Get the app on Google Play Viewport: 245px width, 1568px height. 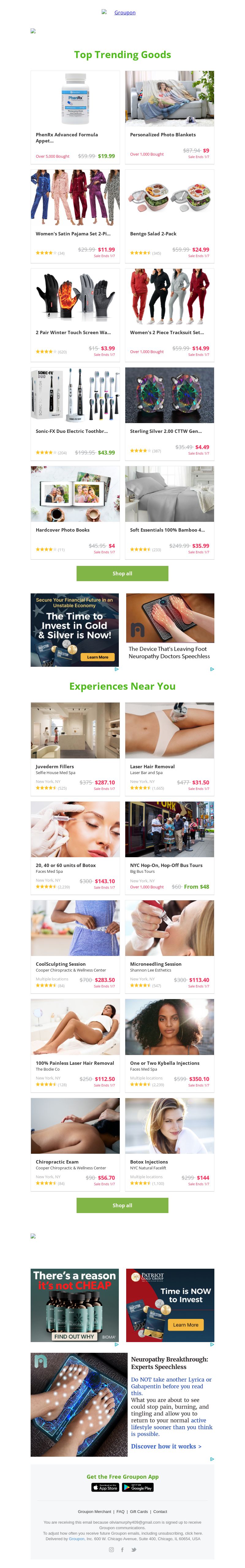tap(138, 1487)
